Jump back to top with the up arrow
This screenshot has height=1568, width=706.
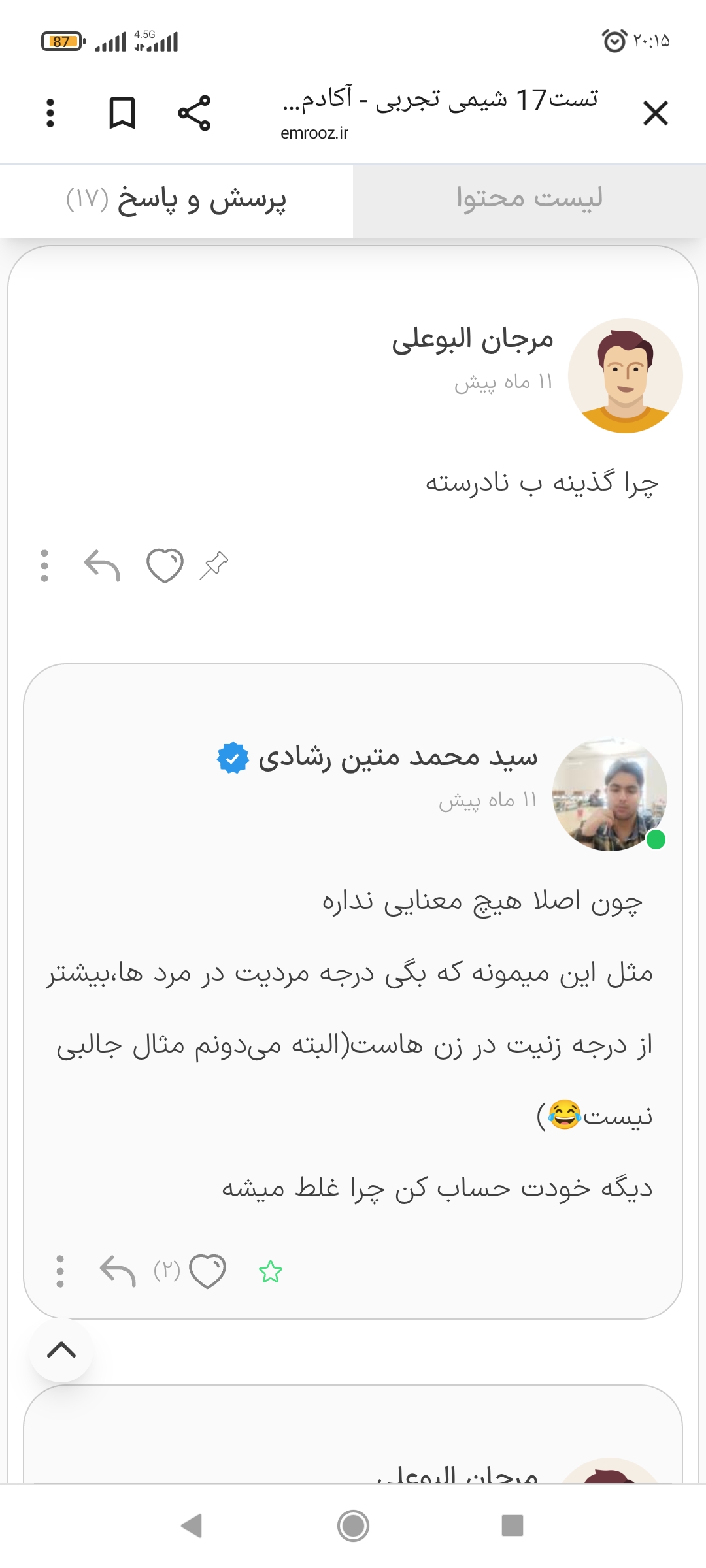pyautogui.click(x=61, y=1350)
